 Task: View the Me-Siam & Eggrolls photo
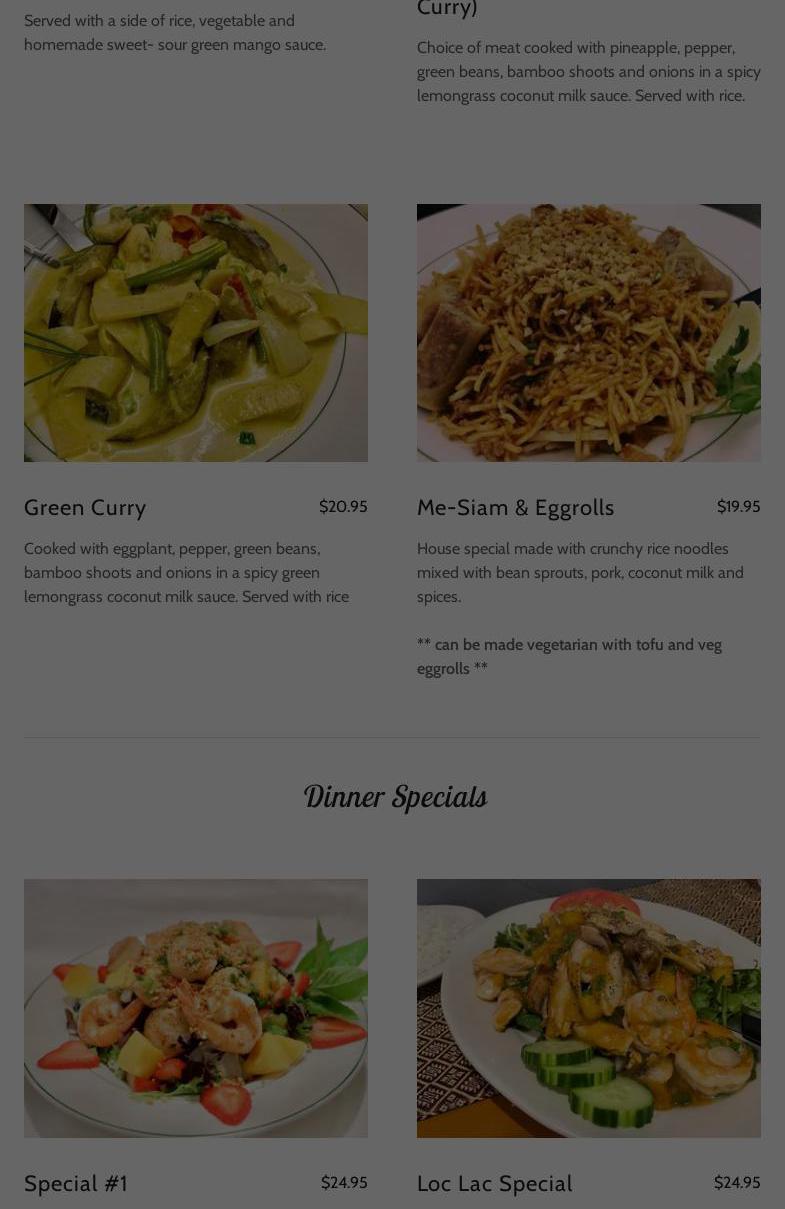point(588,333)
